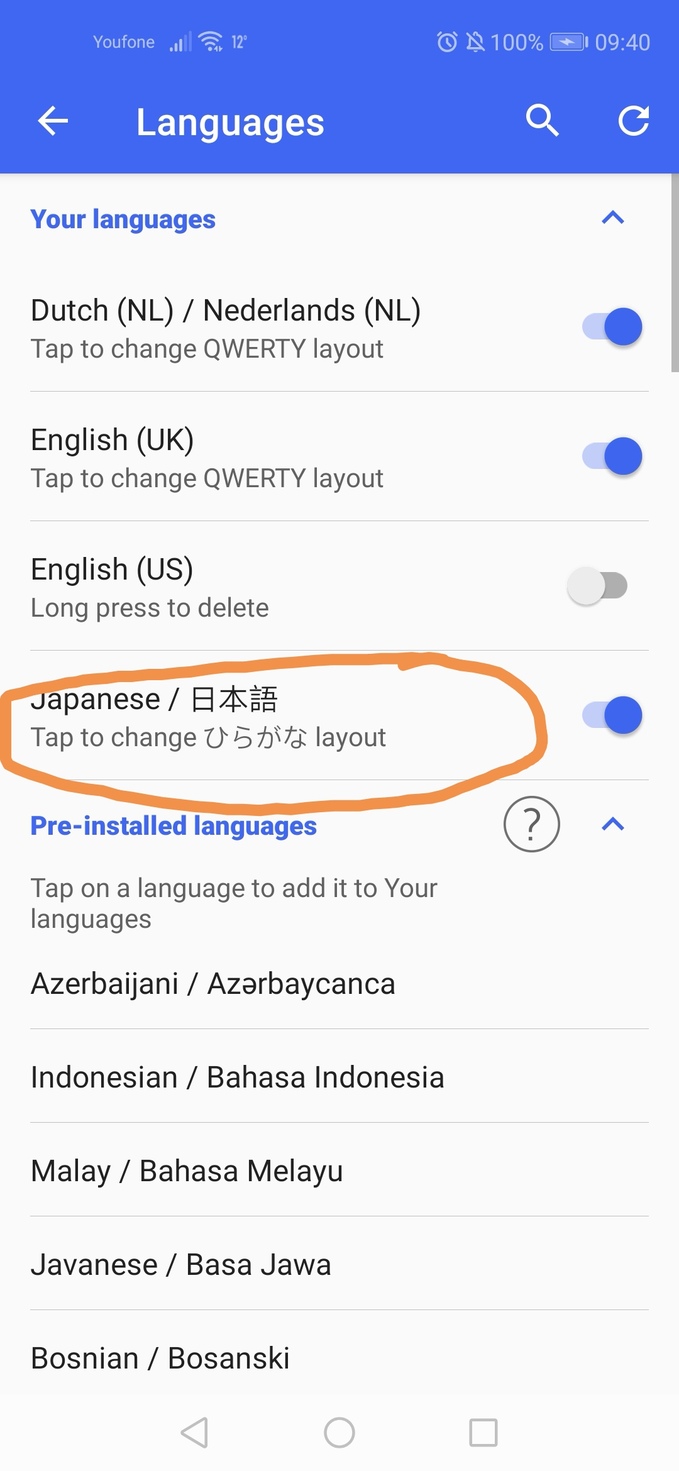
Task: Choose Bosnian / Bosanski language
Action: 160,1358
